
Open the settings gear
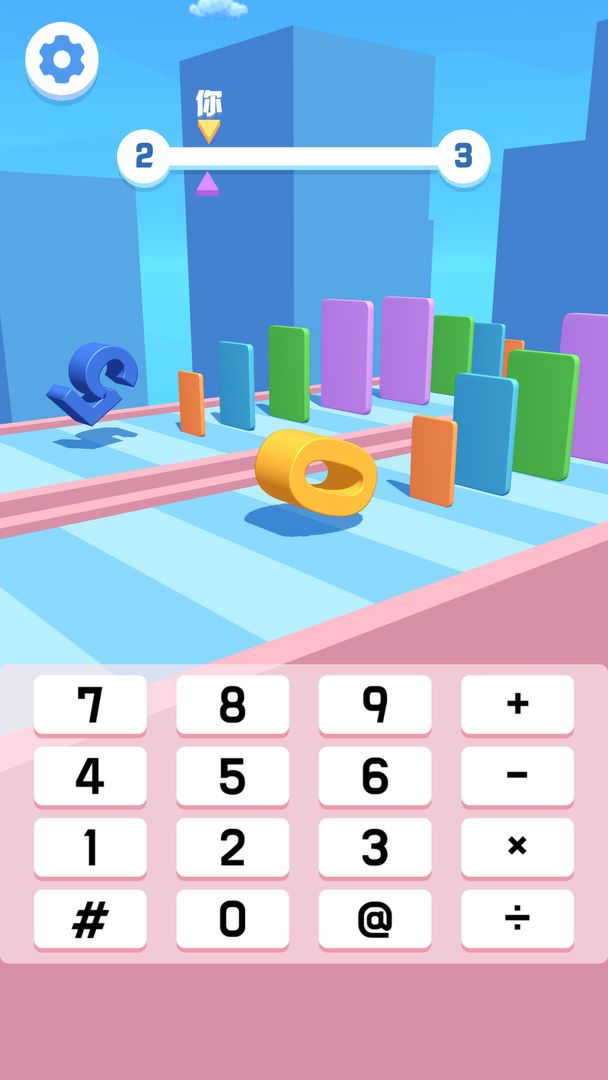62,60
